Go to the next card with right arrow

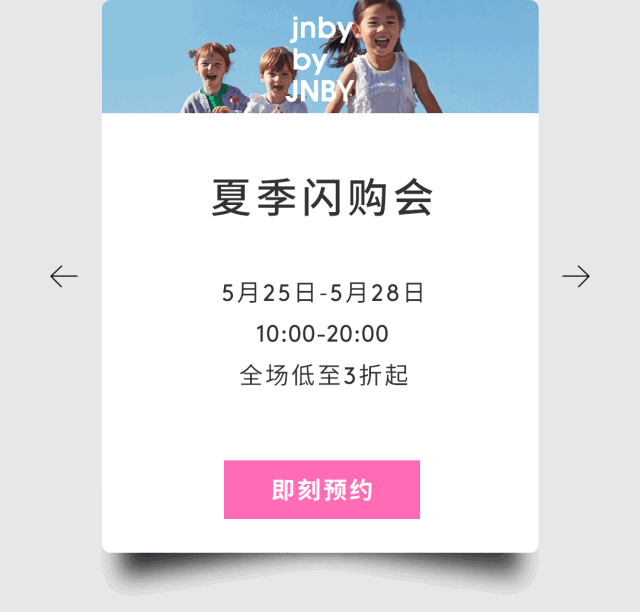click(x=576, y=276)
